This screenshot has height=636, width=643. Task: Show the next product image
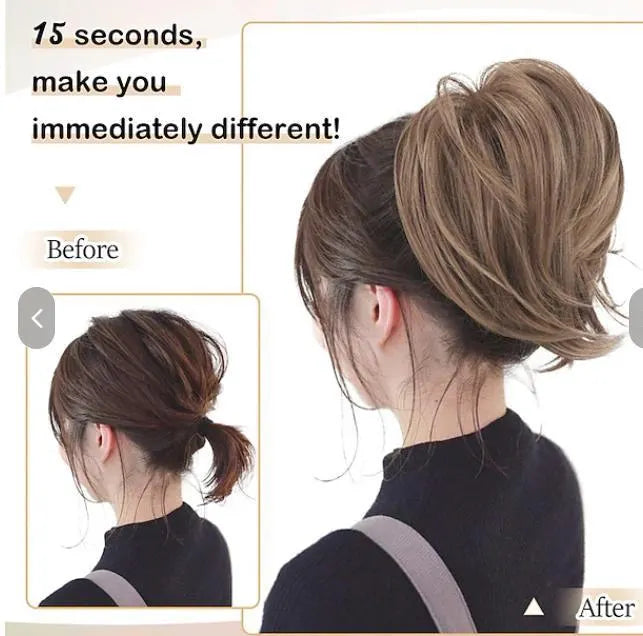[637, 318]
